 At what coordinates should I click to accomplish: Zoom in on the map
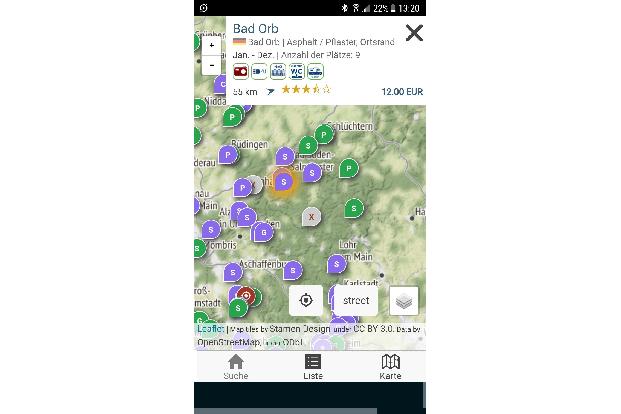tap(211, 45)
